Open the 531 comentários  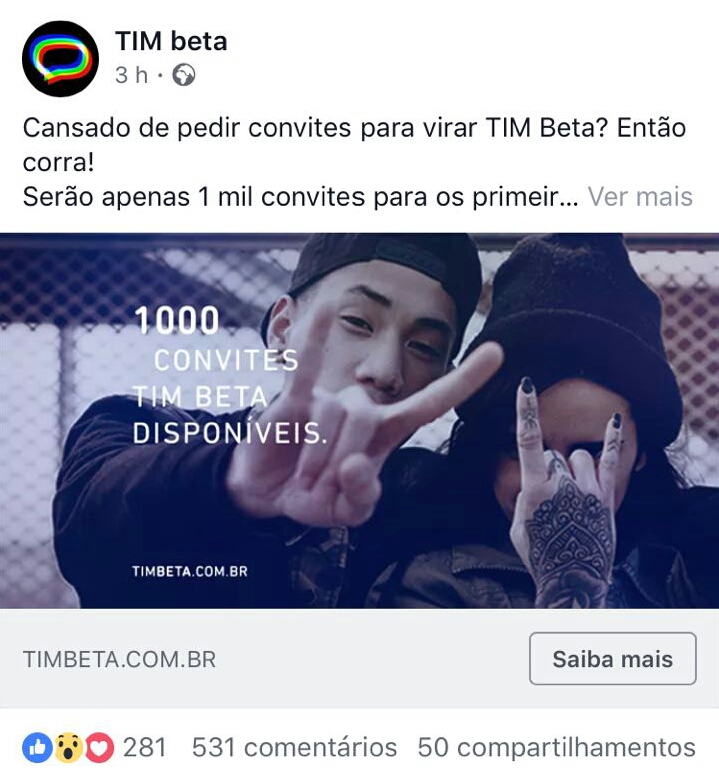294,747
